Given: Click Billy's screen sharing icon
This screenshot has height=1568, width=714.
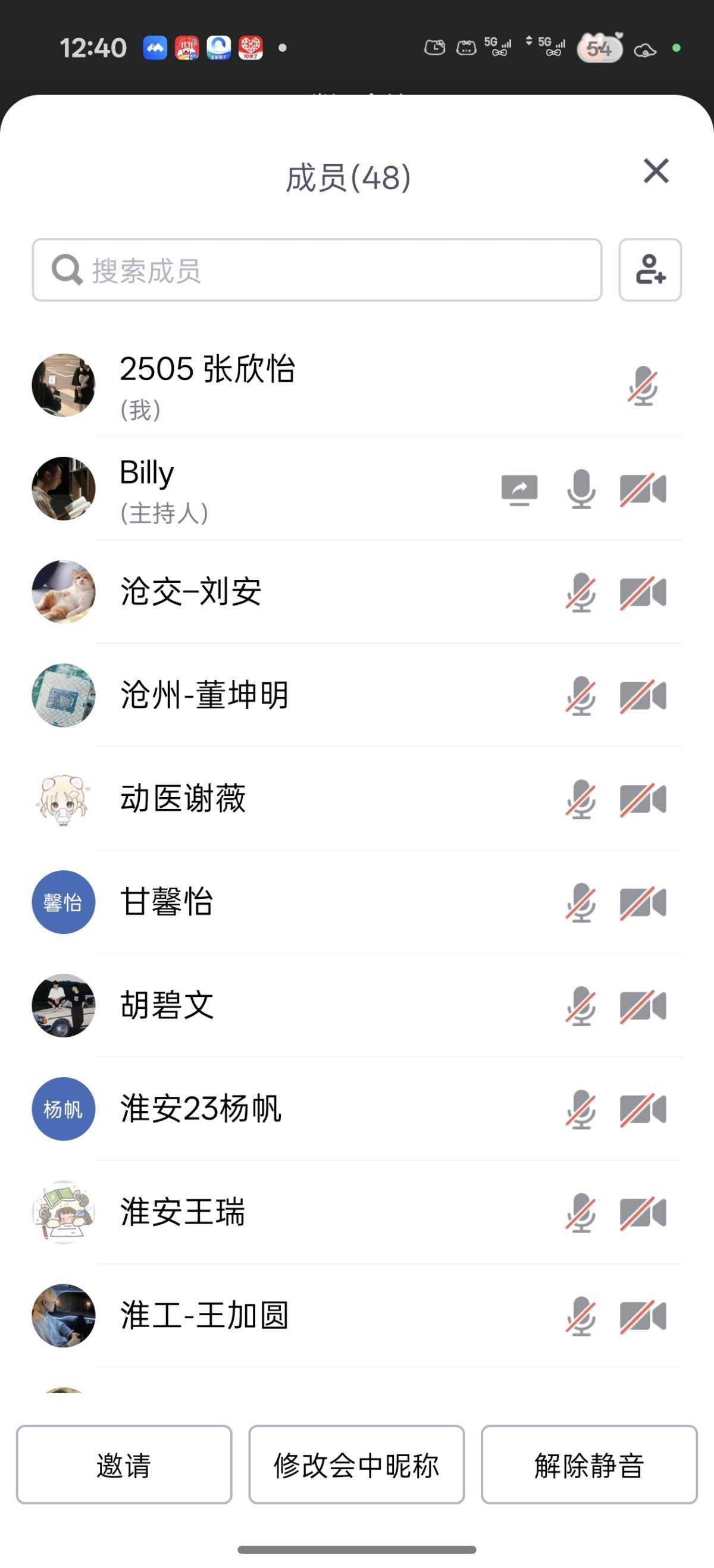Looking at the screenshot, I should click(521, 489).
